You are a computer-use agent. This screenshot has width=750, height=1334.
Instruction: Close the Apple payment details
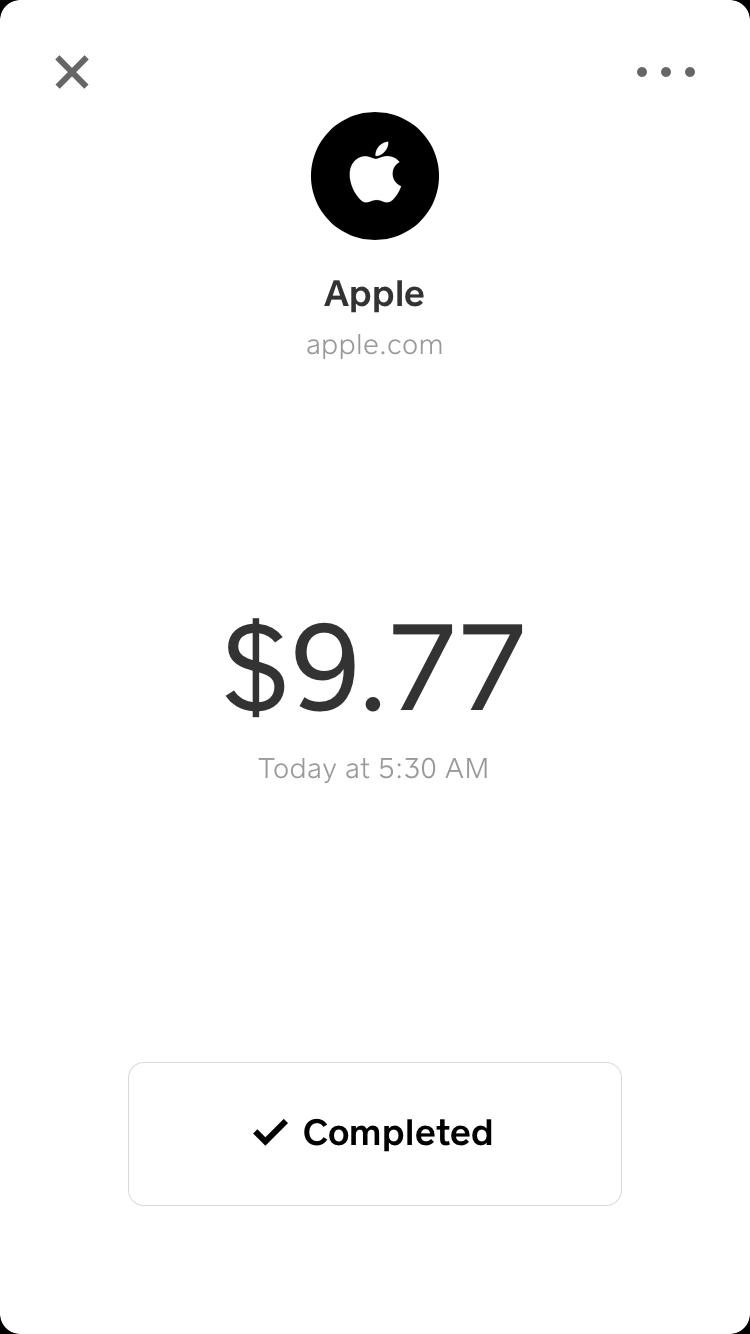(72, 72)
